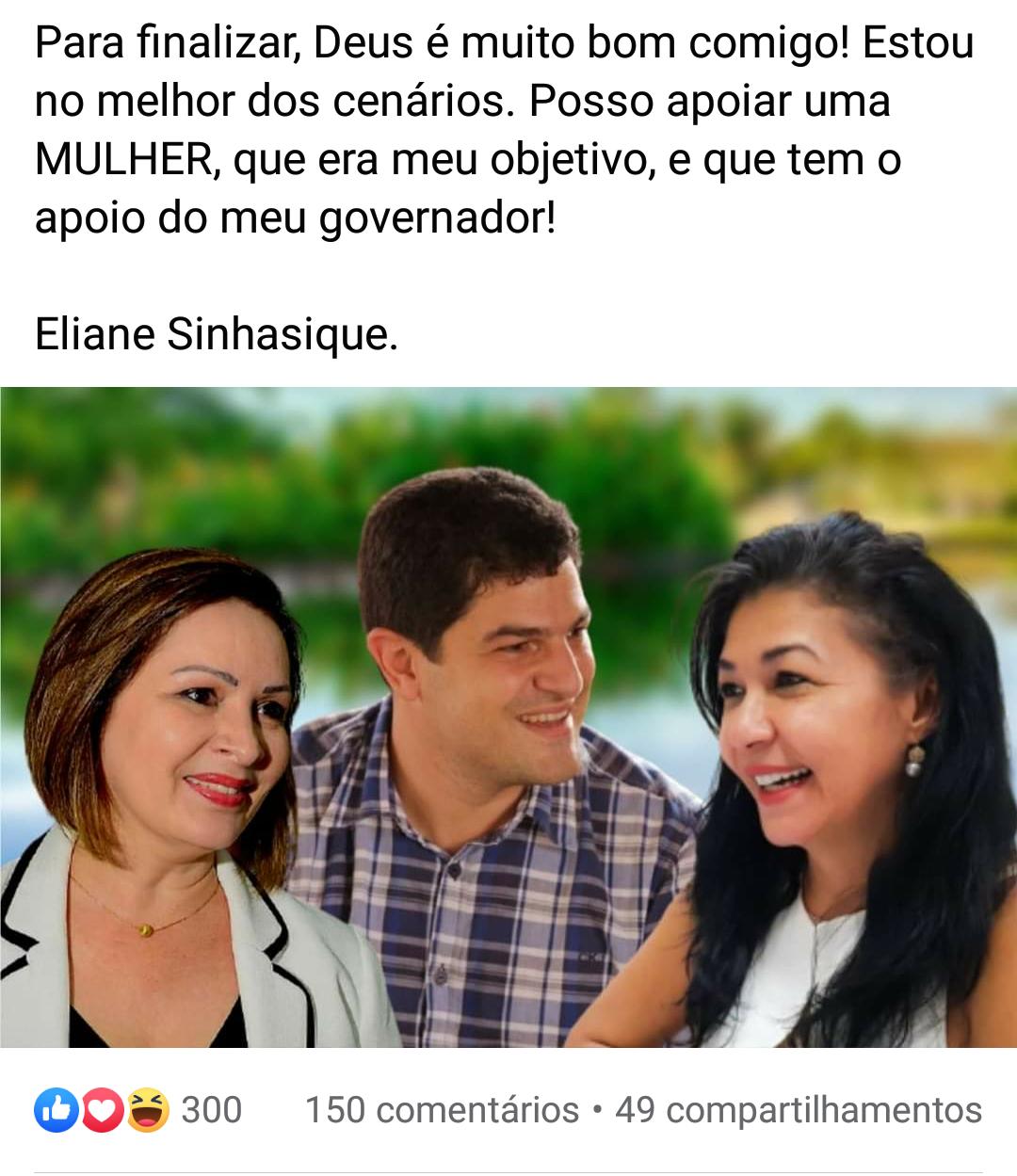
Task: View the 49 compartilhamentos list
Action: pyautogui.click(x=798, y=1110)
